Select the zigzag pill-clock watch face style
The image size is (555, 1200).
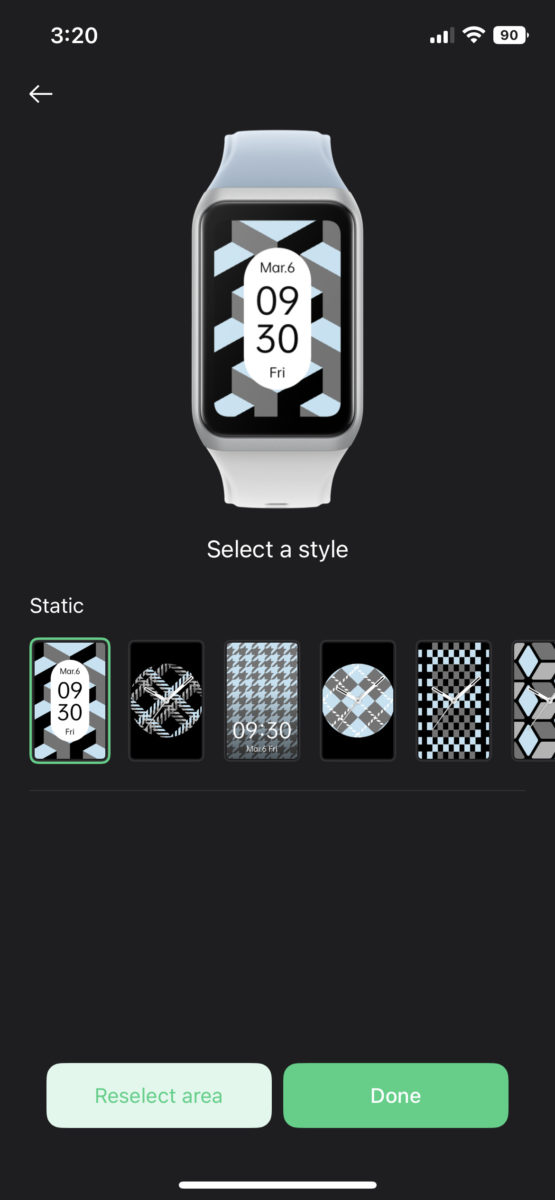pyautogui.click(x=70, y=701)
